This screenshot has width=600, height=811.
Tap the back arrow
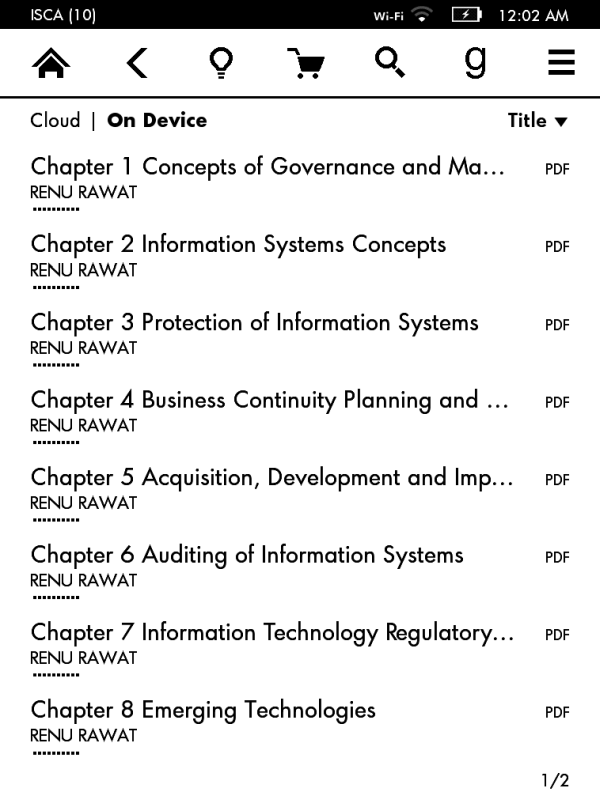(x=136, y=64)
